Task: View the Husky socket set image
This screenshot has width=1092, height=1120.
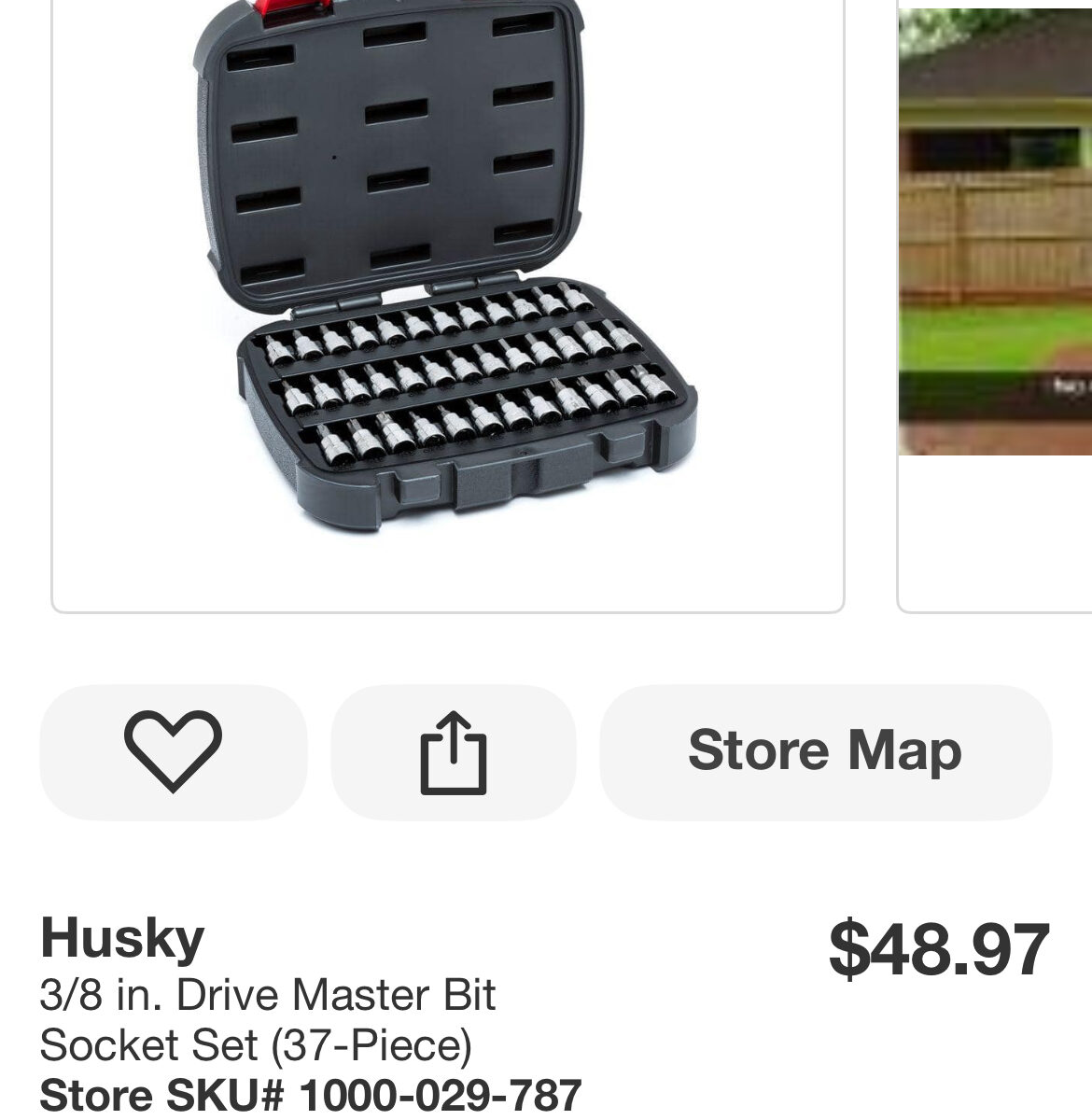Action: pos(446,280)
